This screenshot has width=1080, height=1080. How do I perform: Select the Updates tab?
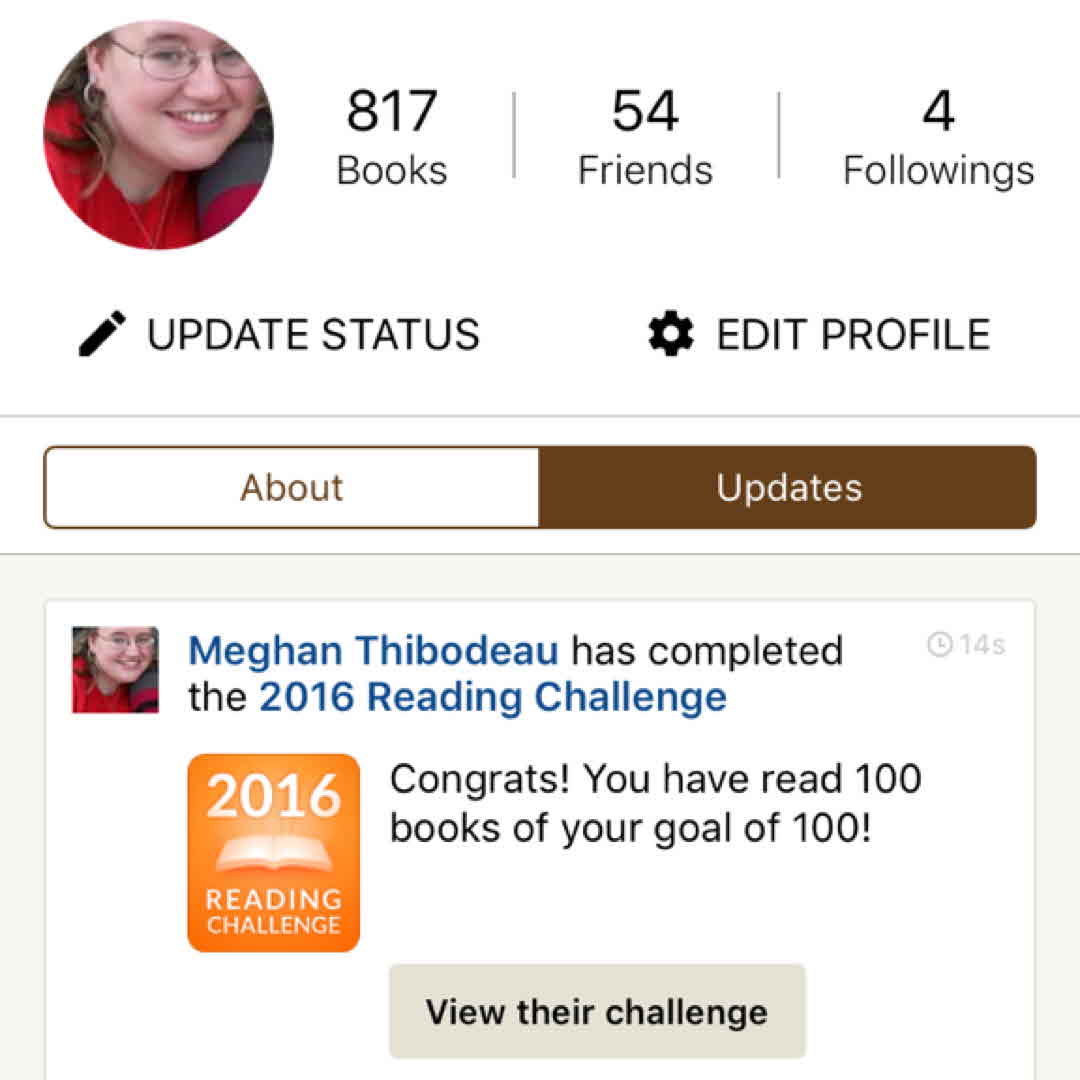(788, 487)
